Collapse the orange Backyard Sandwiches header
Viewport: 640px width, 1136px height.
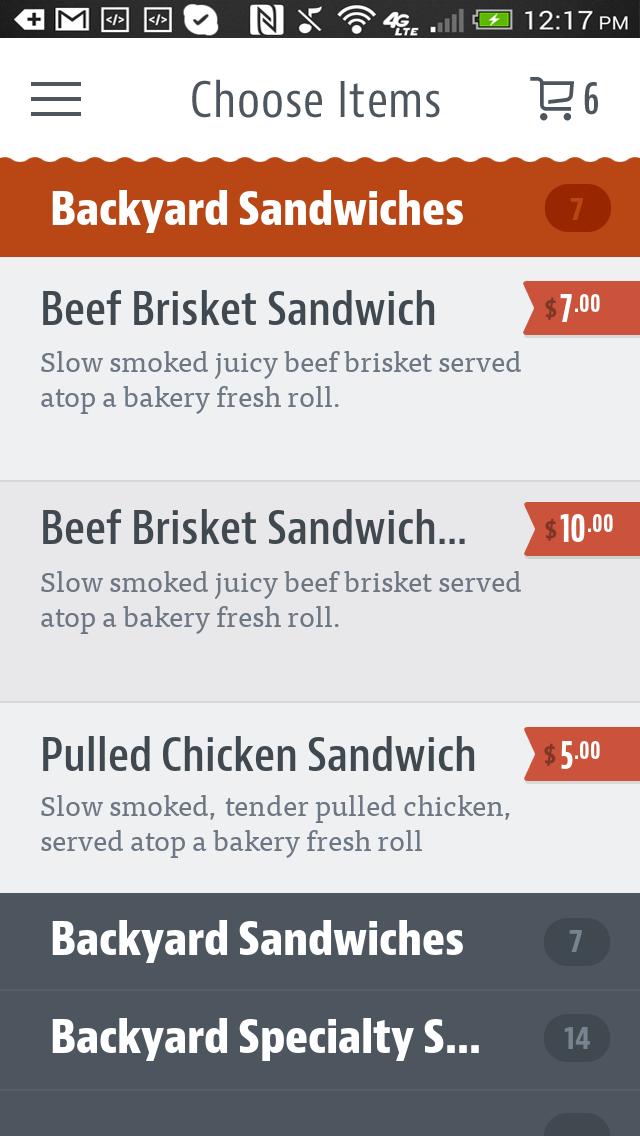pos(320,209)
